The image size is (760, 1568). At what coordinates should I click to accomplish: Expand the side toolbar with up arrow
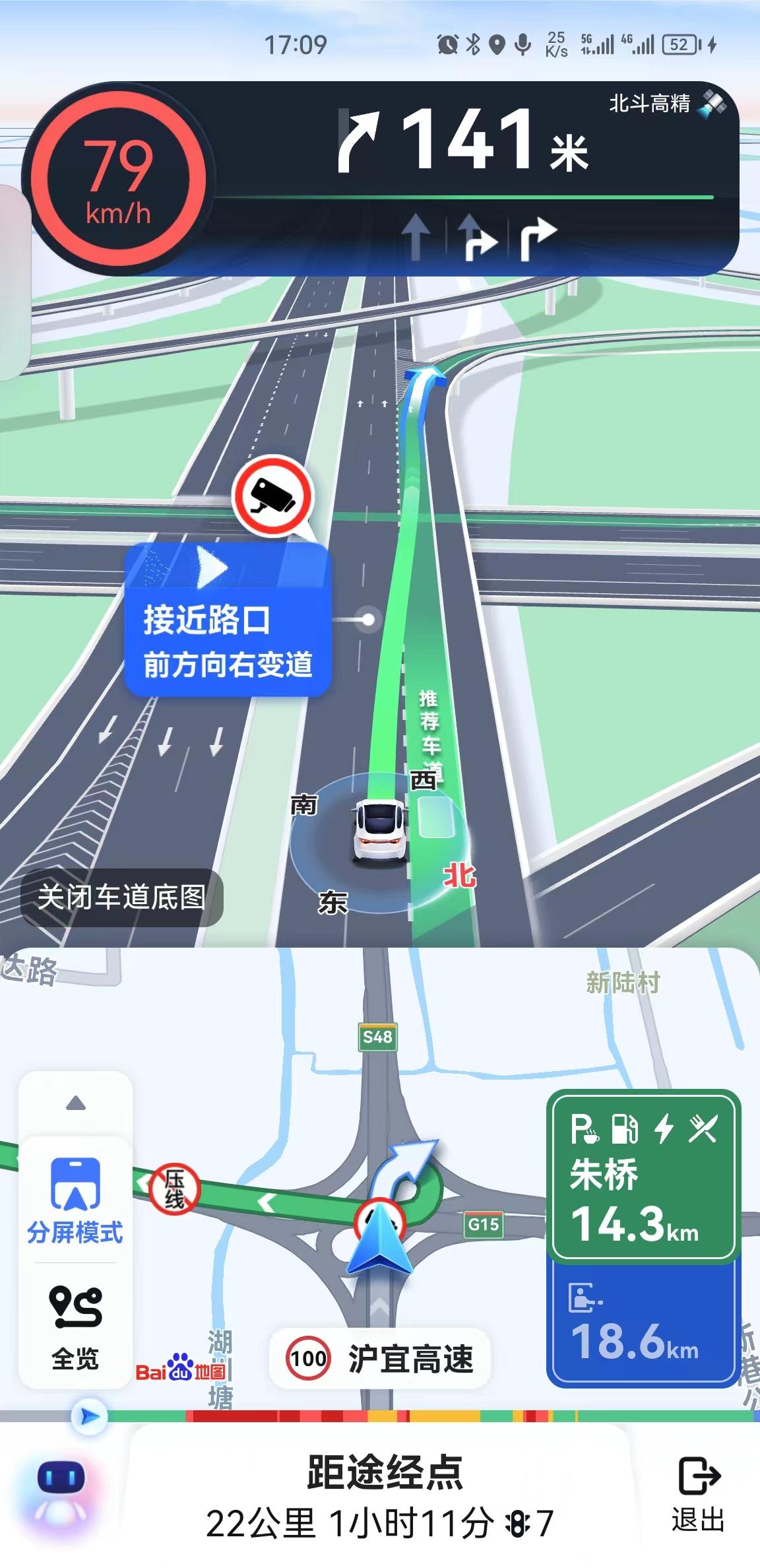tap(76, 1103)
